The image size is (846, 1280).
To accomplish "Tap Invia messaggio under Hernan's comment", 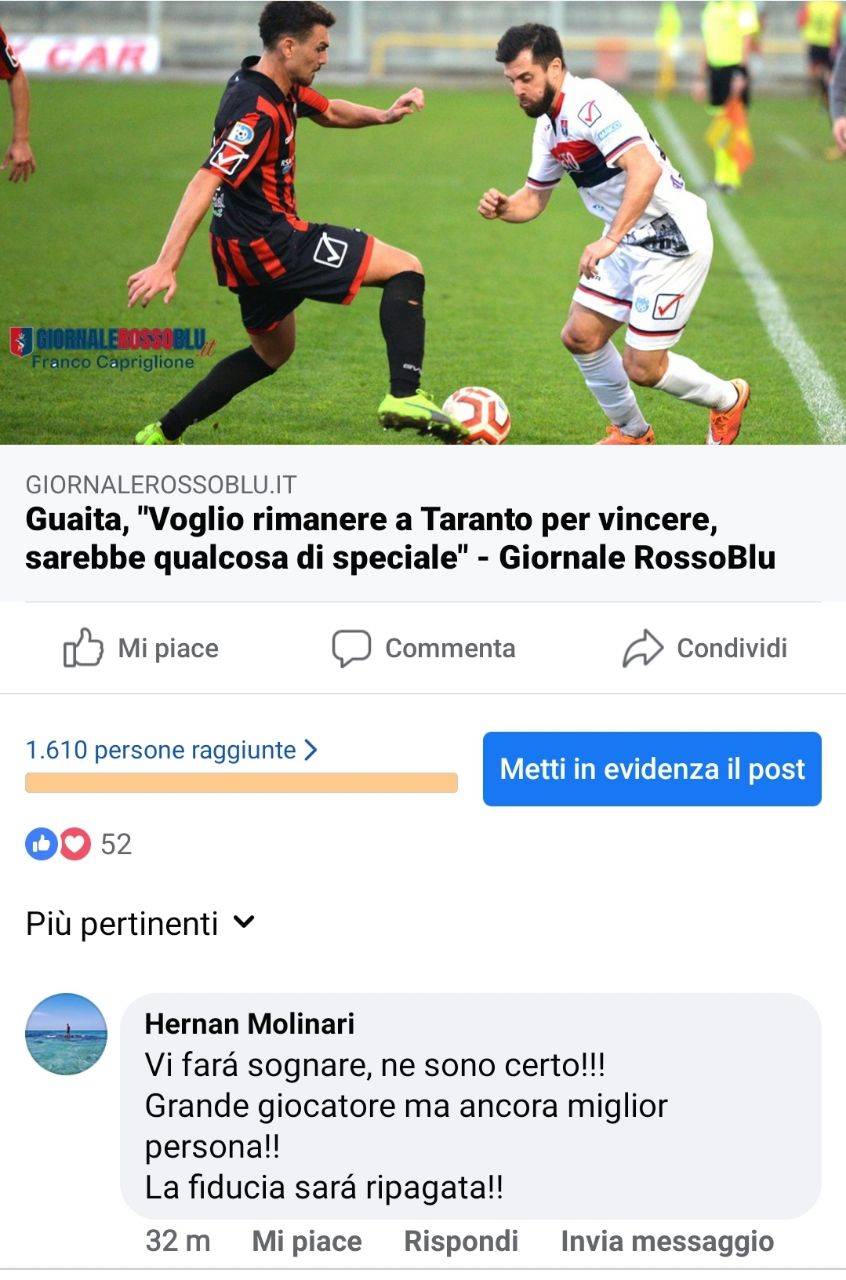I will (667, 1241).
